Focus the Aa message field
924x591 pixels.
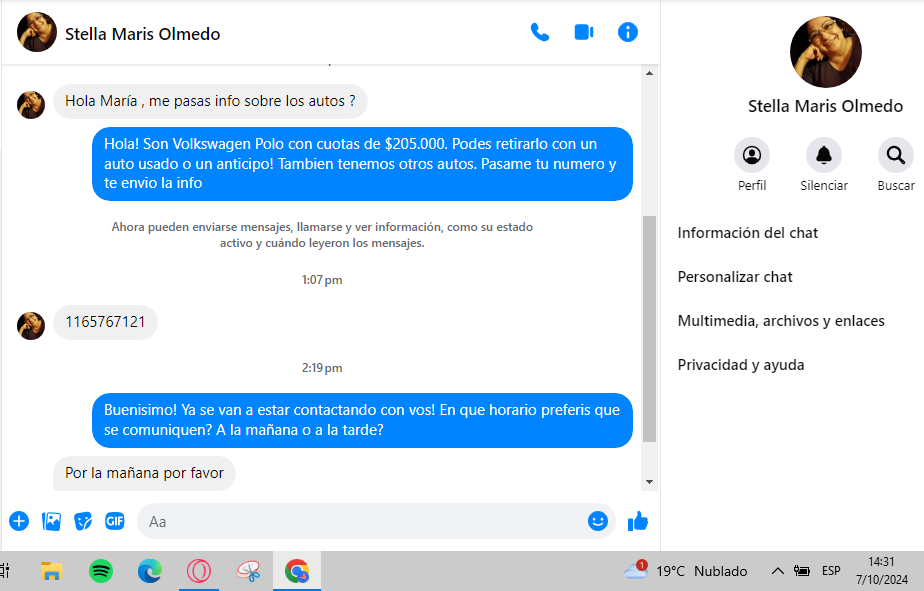[360, 521]
